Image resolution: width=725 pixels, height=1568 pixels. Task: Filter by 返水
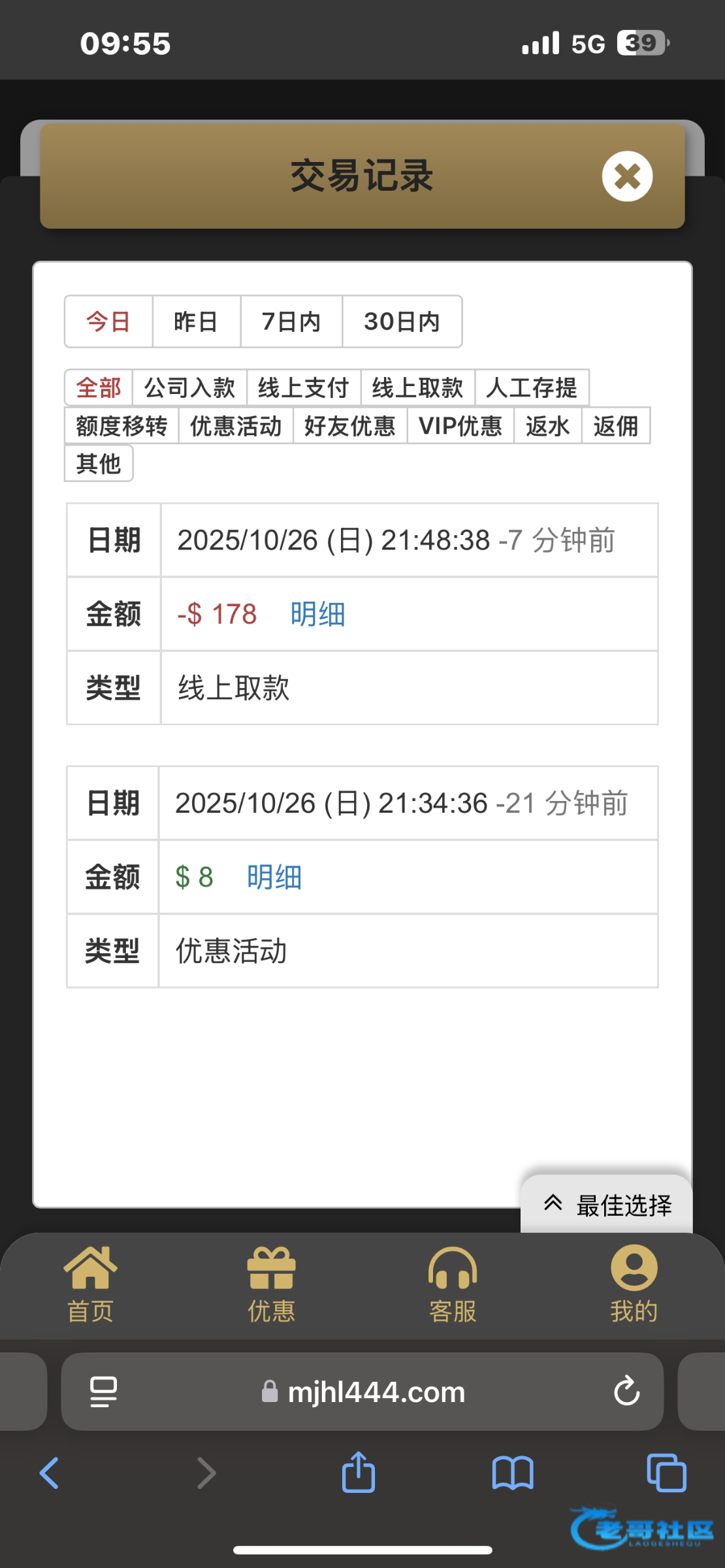coord(547,425)
